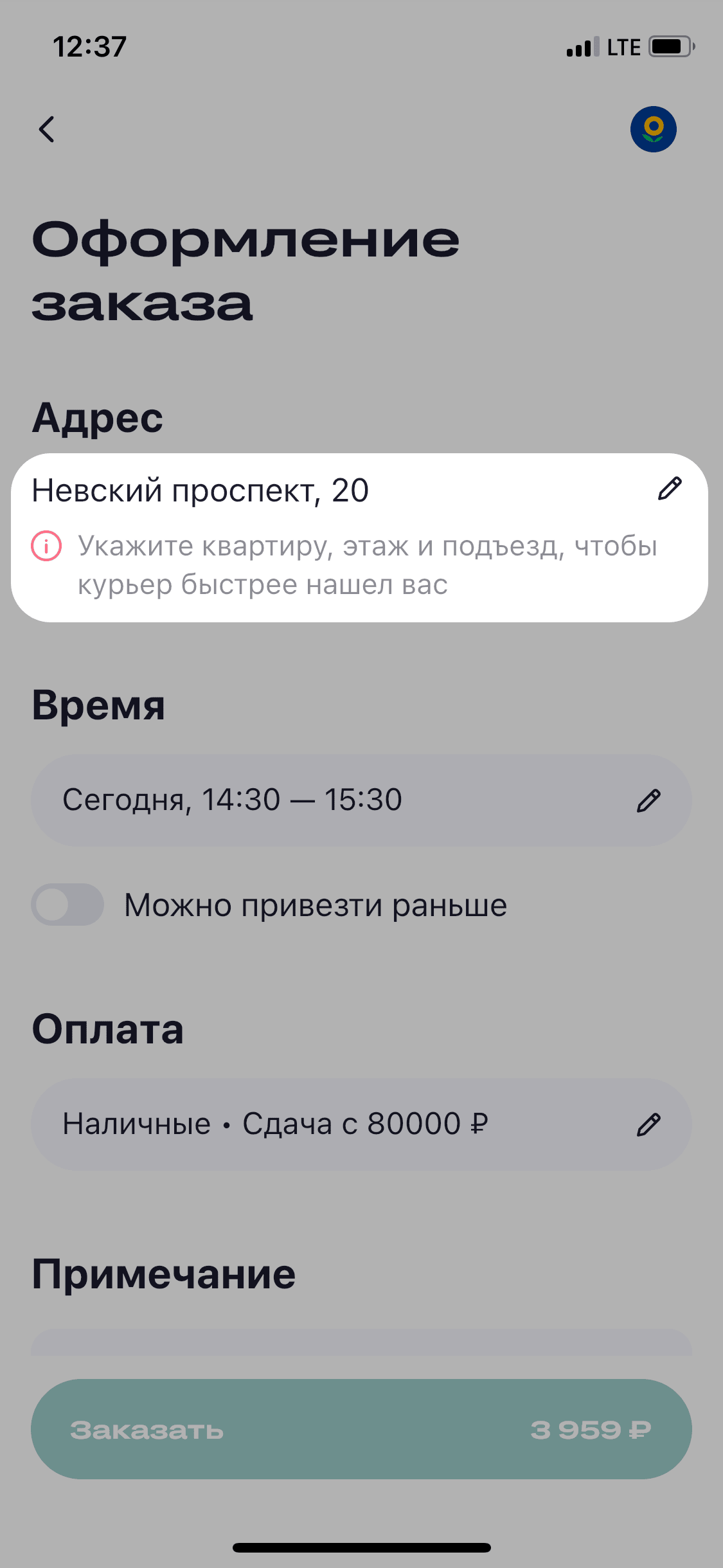This screenshot has height=1568, width=723.
Task: Enable Можно привезти раньше switch
Action: click(67, 905)
